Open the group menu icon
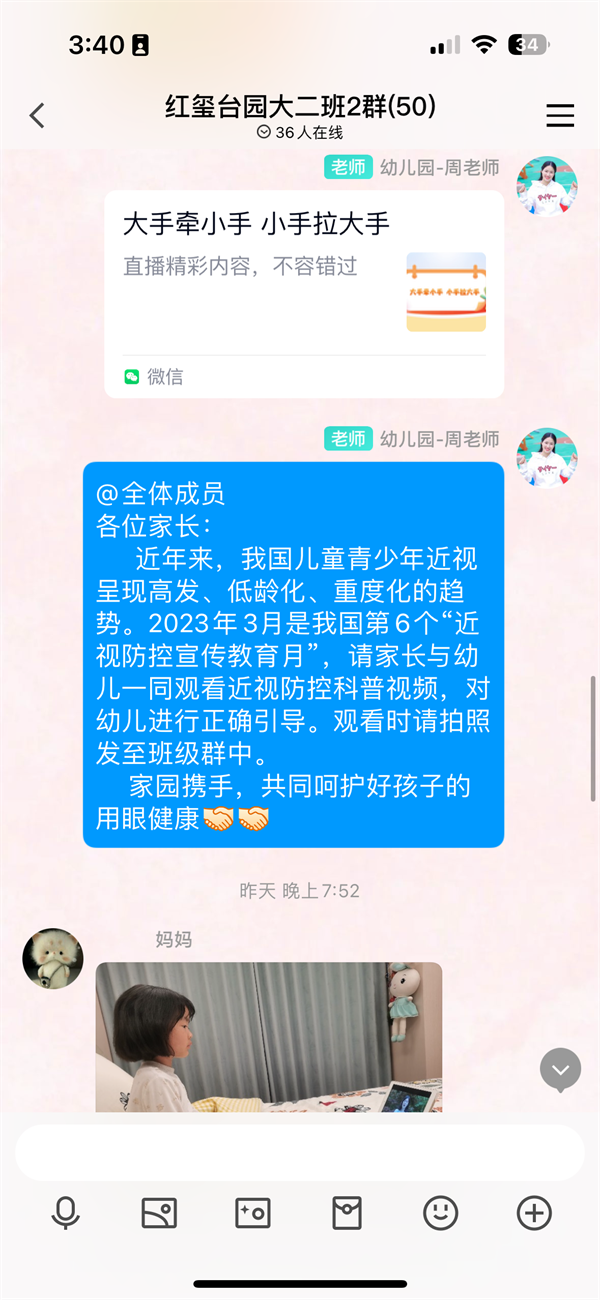The width and height of the screenshot is (600, 1300). [x=560, y=116]
